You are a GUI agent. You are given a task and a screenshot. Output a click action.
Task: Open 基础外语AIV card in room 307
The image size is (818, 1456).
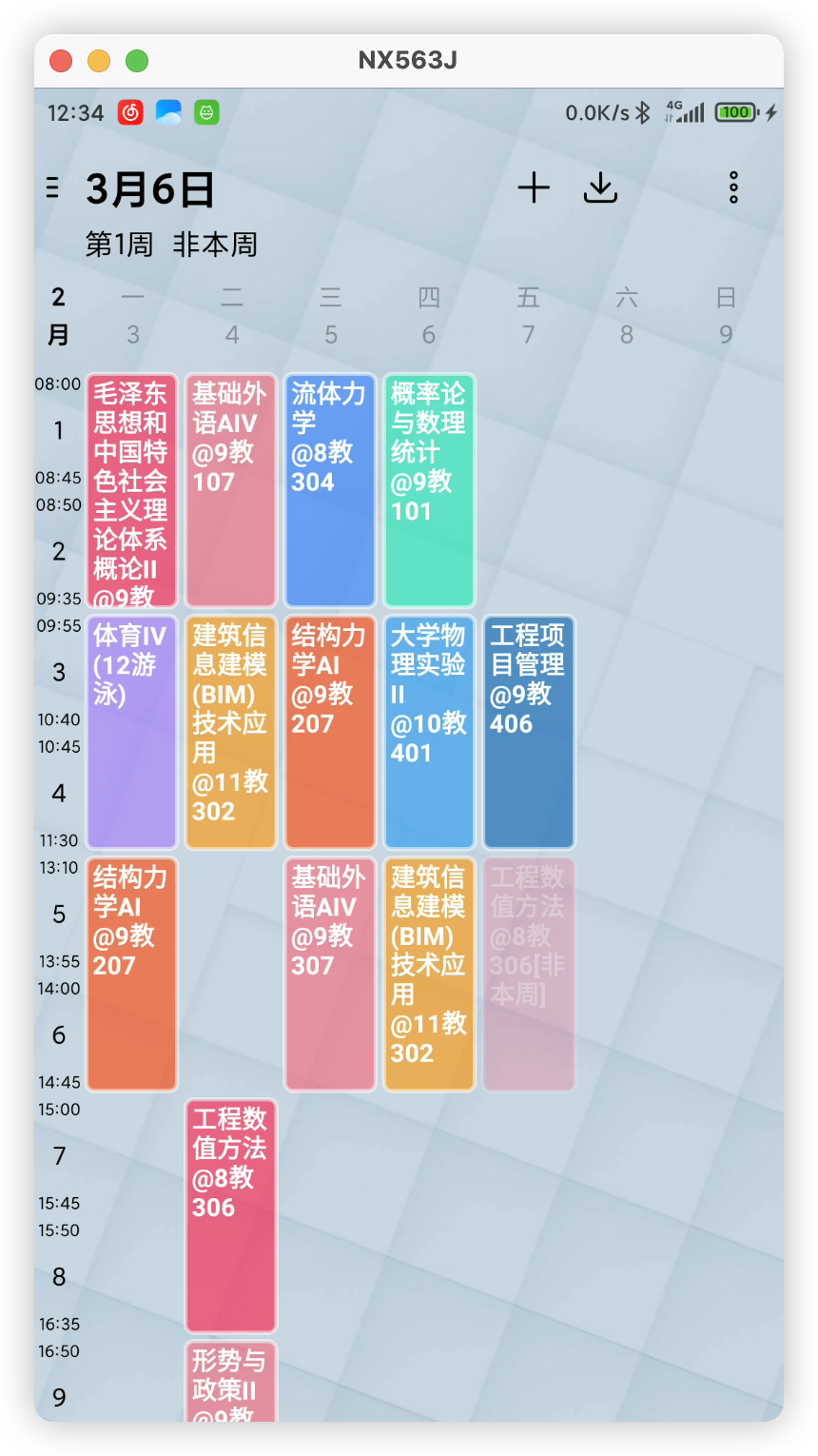(330, 974)
